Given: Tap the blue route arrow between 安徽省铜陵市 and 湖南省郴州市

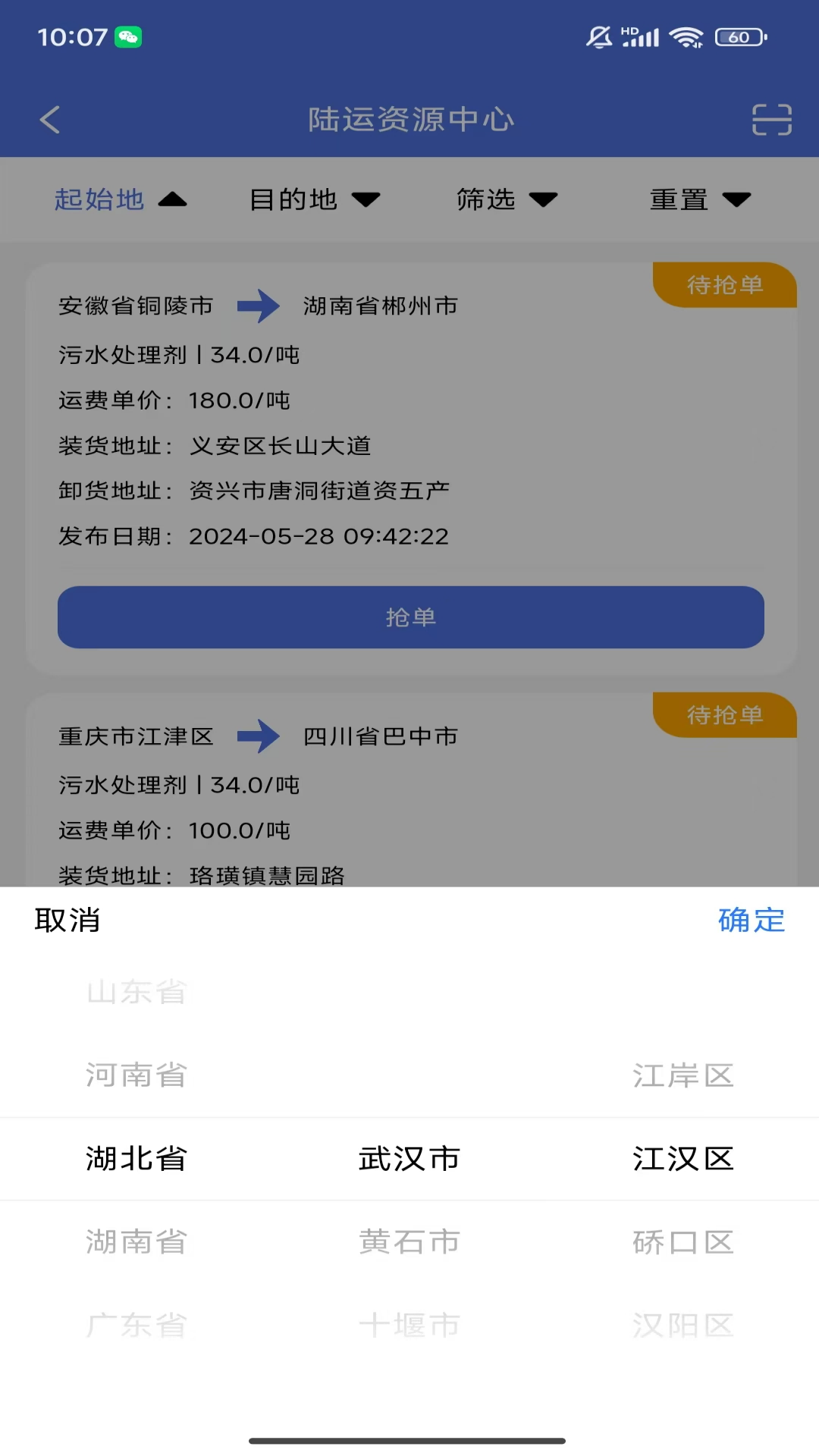Looking at the screenshot, I should click(x=259, y=306).
